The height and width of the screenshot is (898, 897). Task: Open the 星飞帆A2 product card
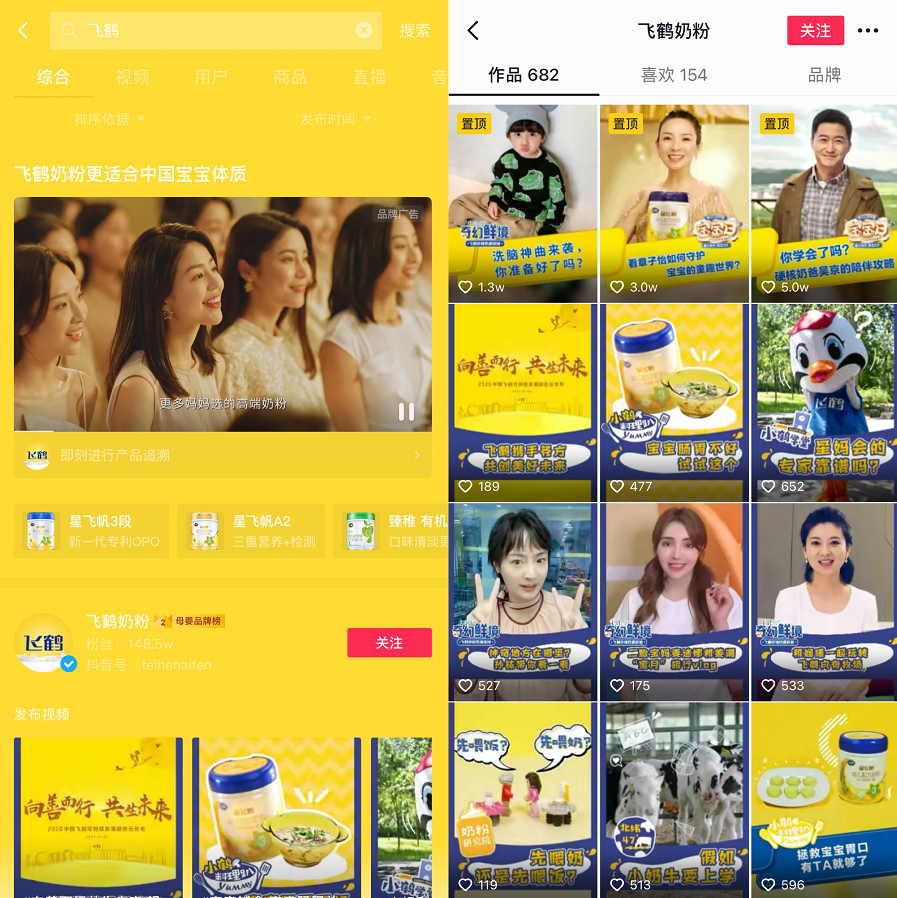pos(252,530)
